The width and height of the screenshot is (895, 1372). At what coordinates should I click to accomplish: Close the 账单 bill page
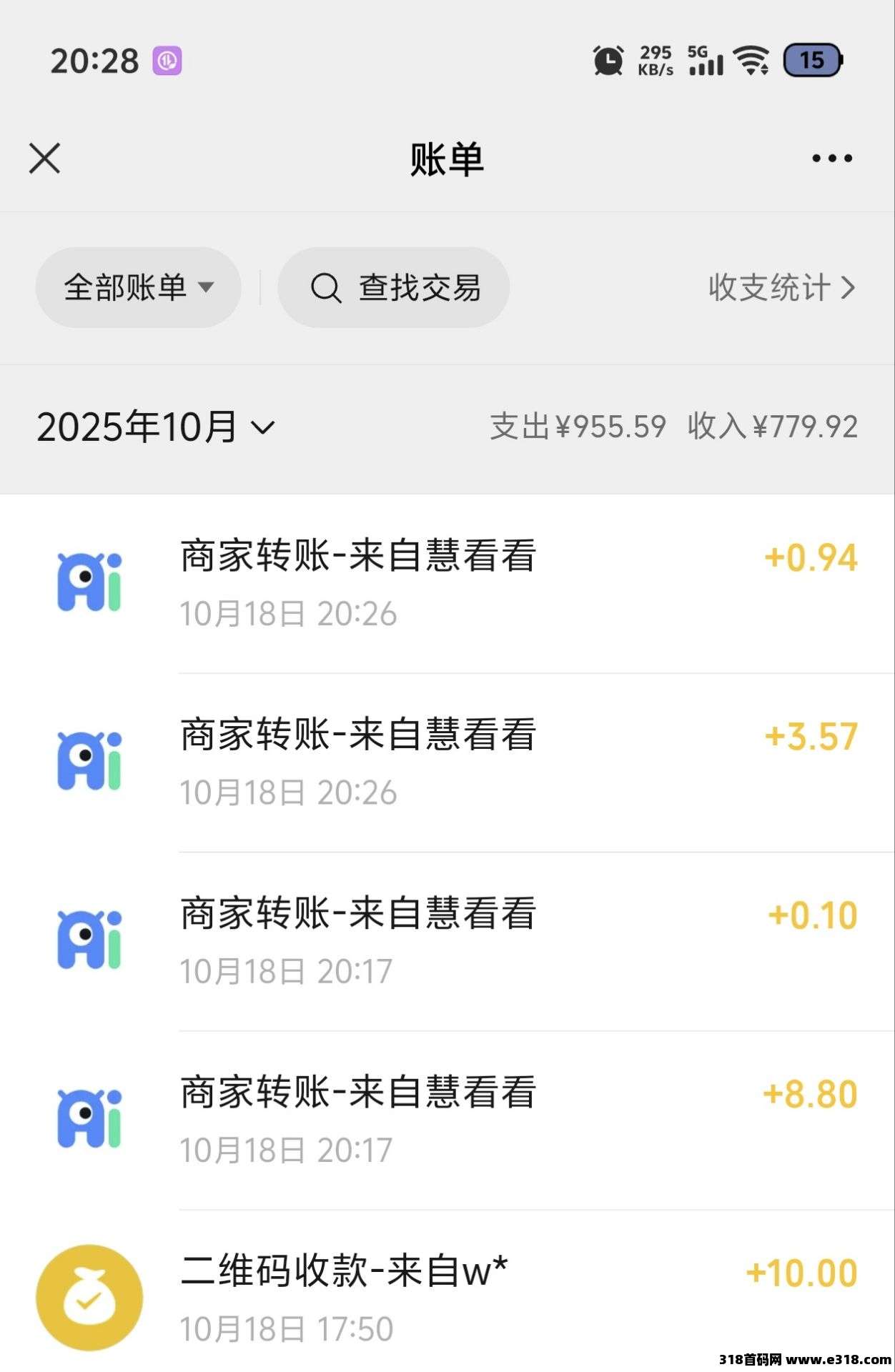45,158
